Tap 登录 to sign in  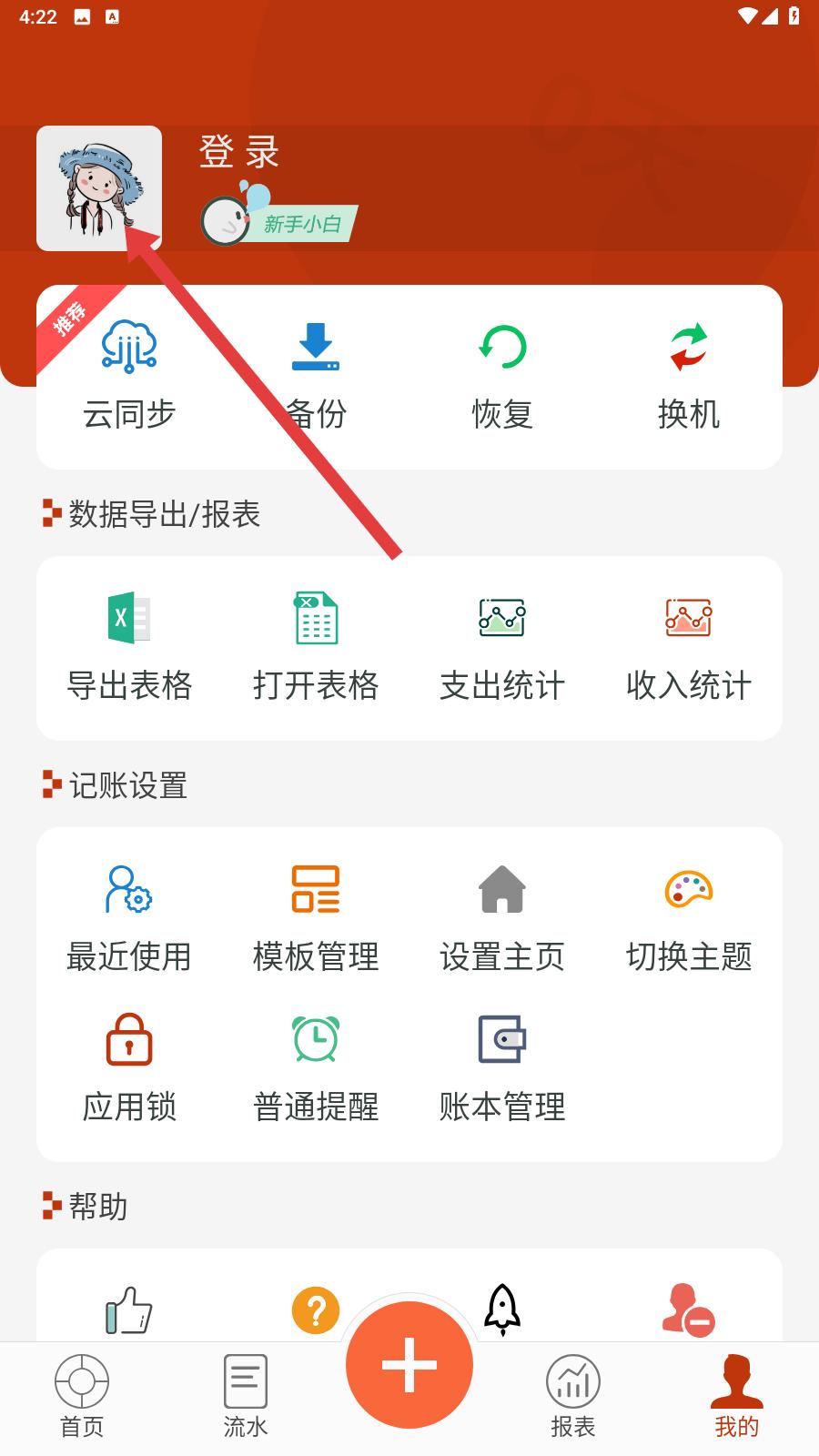(x=239, y=152)
